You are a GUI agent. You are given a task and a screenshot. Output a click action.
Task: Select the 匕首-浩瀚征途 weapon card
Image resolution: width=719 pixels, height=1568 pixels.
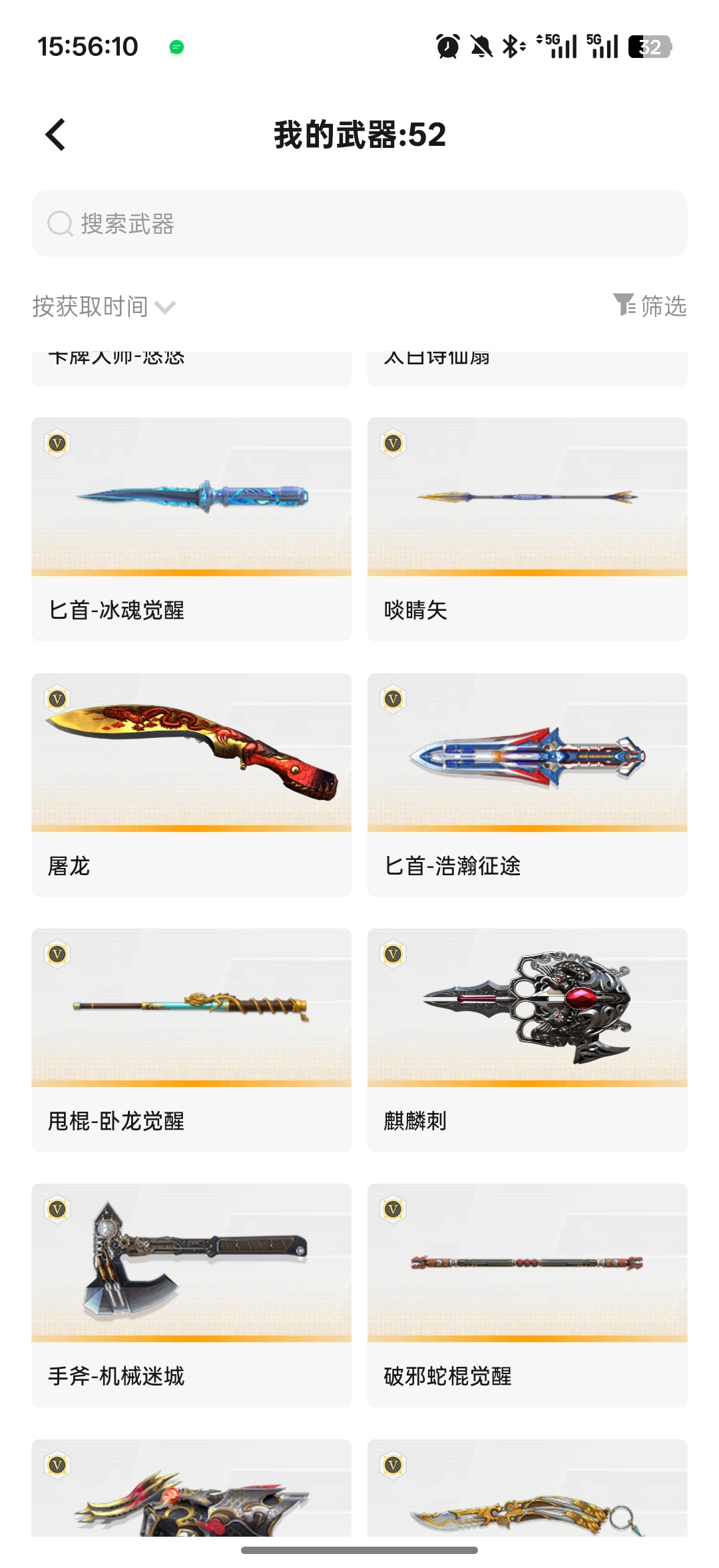(527, 785)
